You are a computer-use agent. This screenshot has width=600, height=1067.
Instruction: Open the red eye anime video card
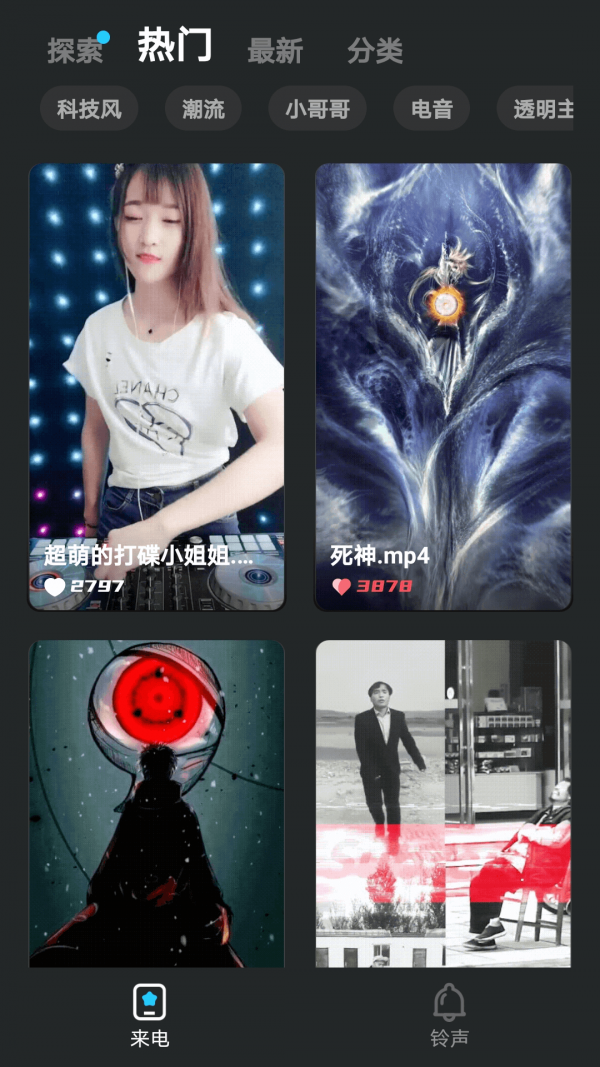click(x=157, y=803)
